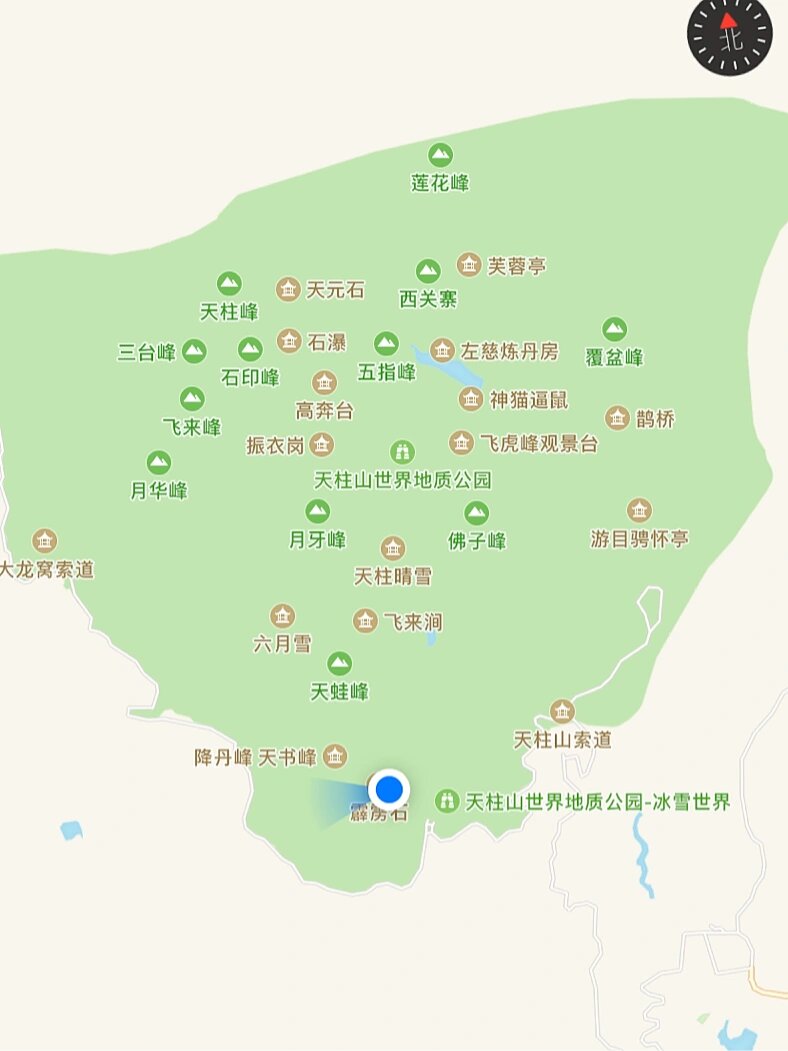
Task: Open 天柱山世界地质公园-冰雪世界 label
Action: (x=596, y=800)
